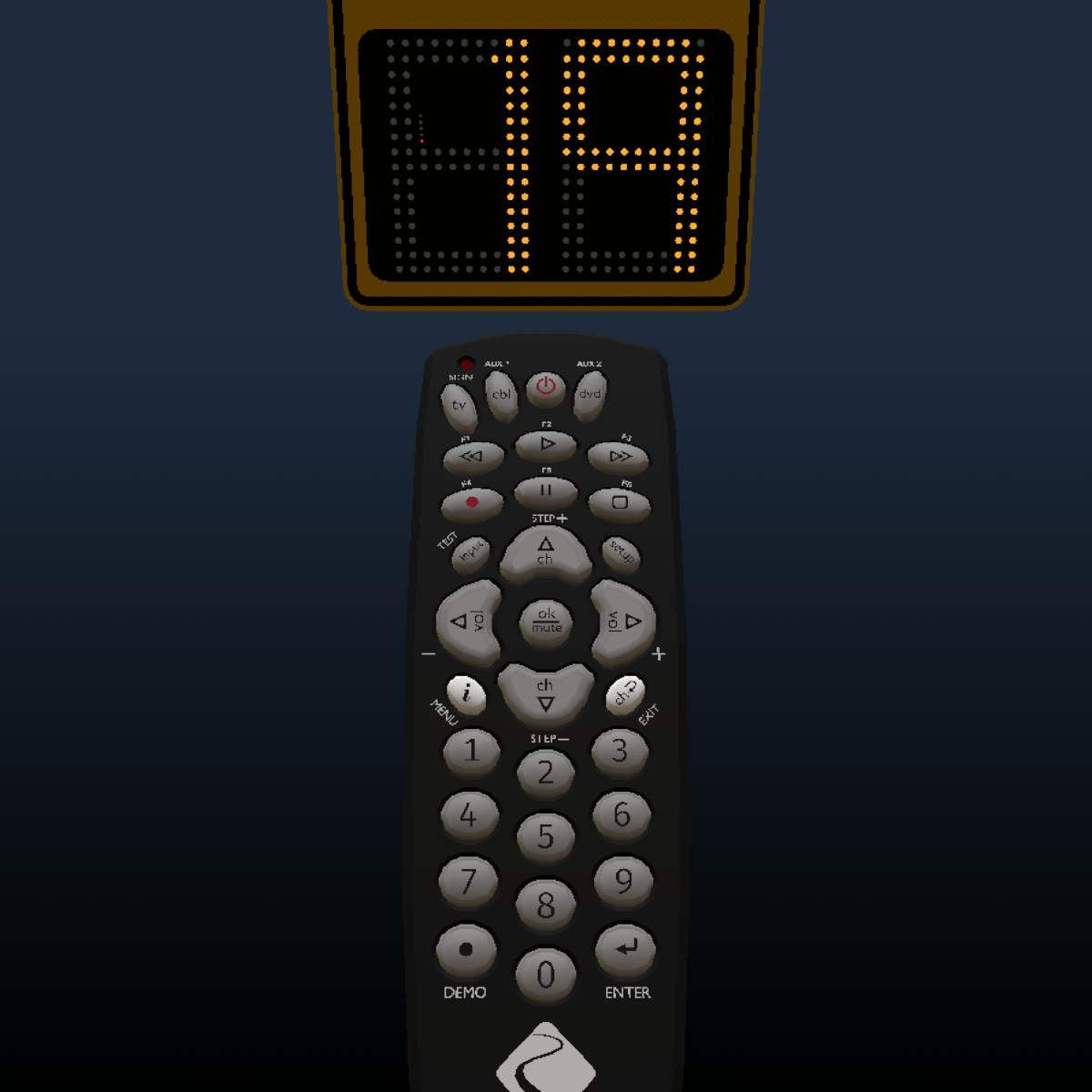Select the dvd device button

pos(590,395)
